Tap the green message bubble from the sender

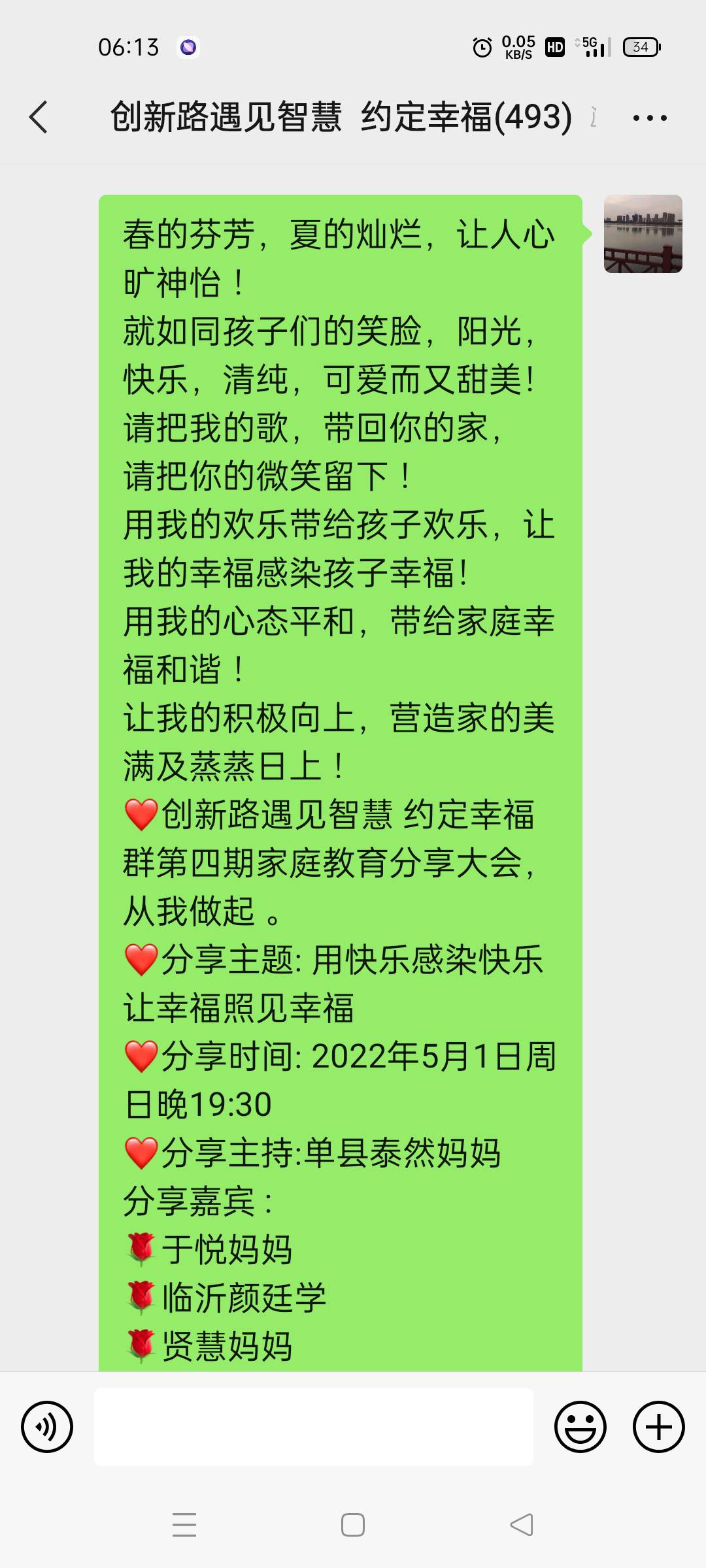[339, 719]
